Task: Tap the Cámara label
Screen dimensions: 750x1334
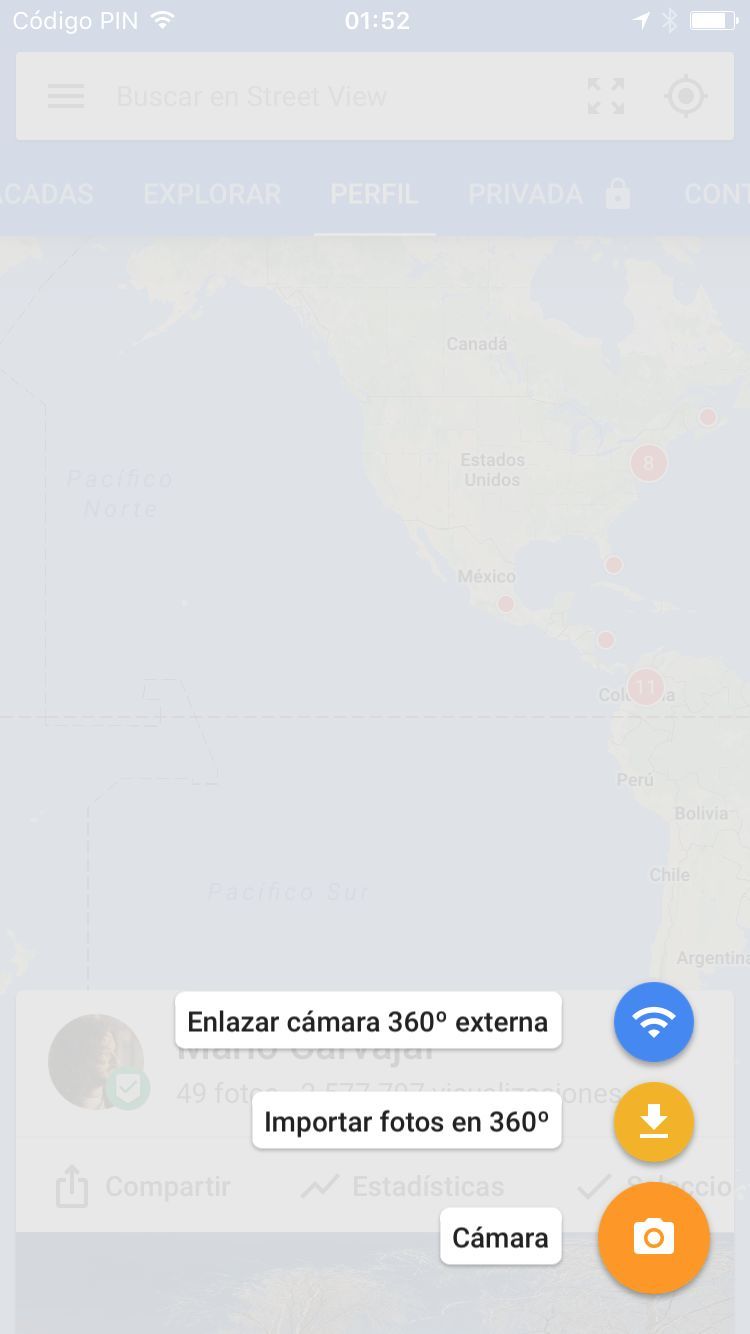Action: (x=501, y=1237)
